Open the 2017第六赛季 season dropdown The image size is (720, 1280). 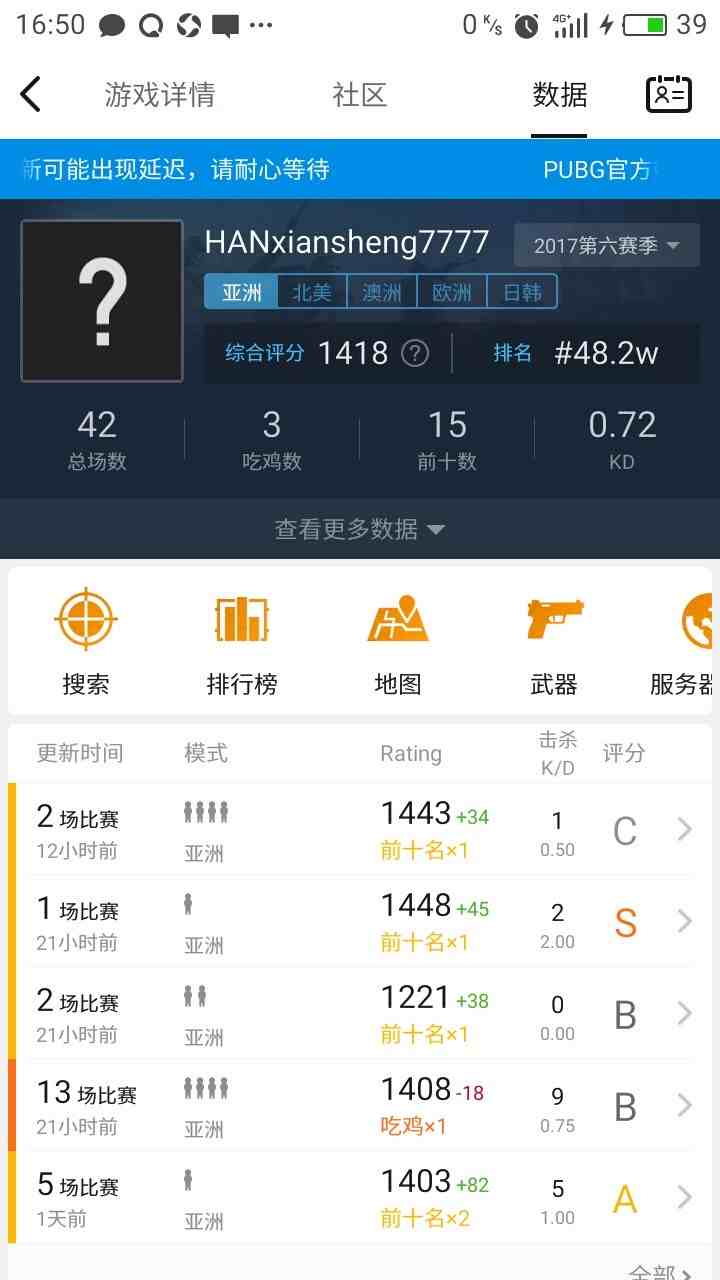[x=605, y=244]
